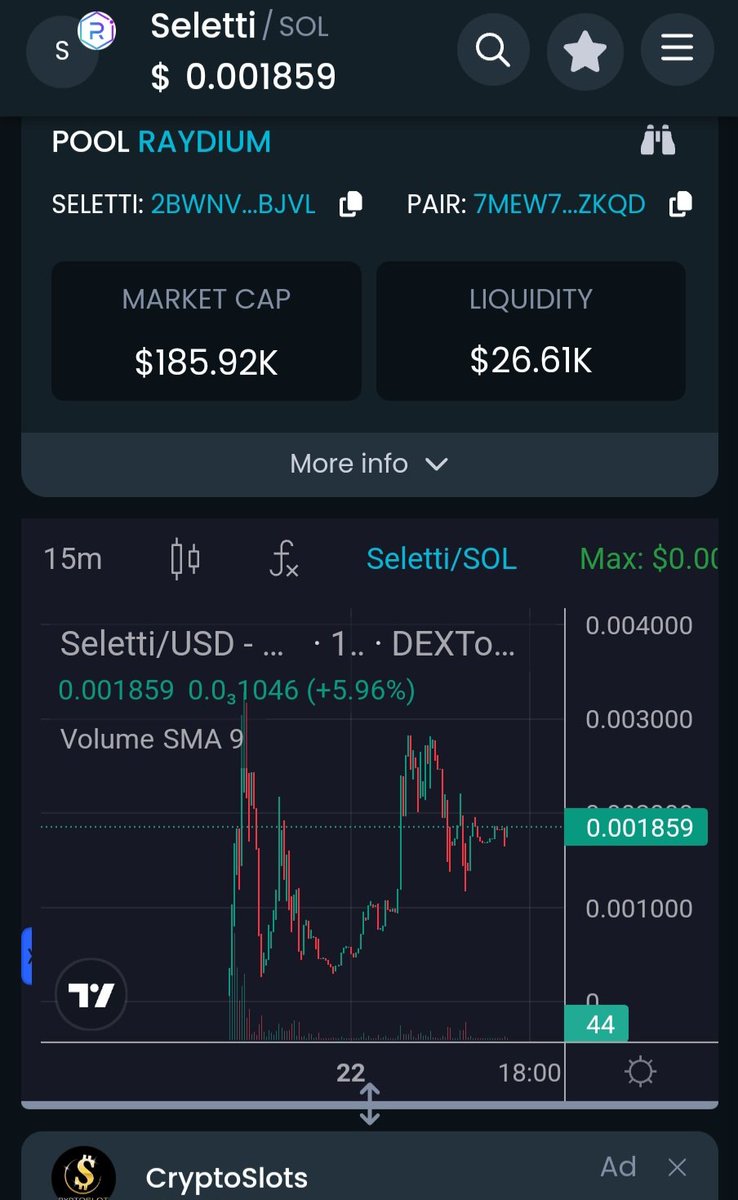
Task: Change the 15m chart interval
Action: (x=73, y=559)
